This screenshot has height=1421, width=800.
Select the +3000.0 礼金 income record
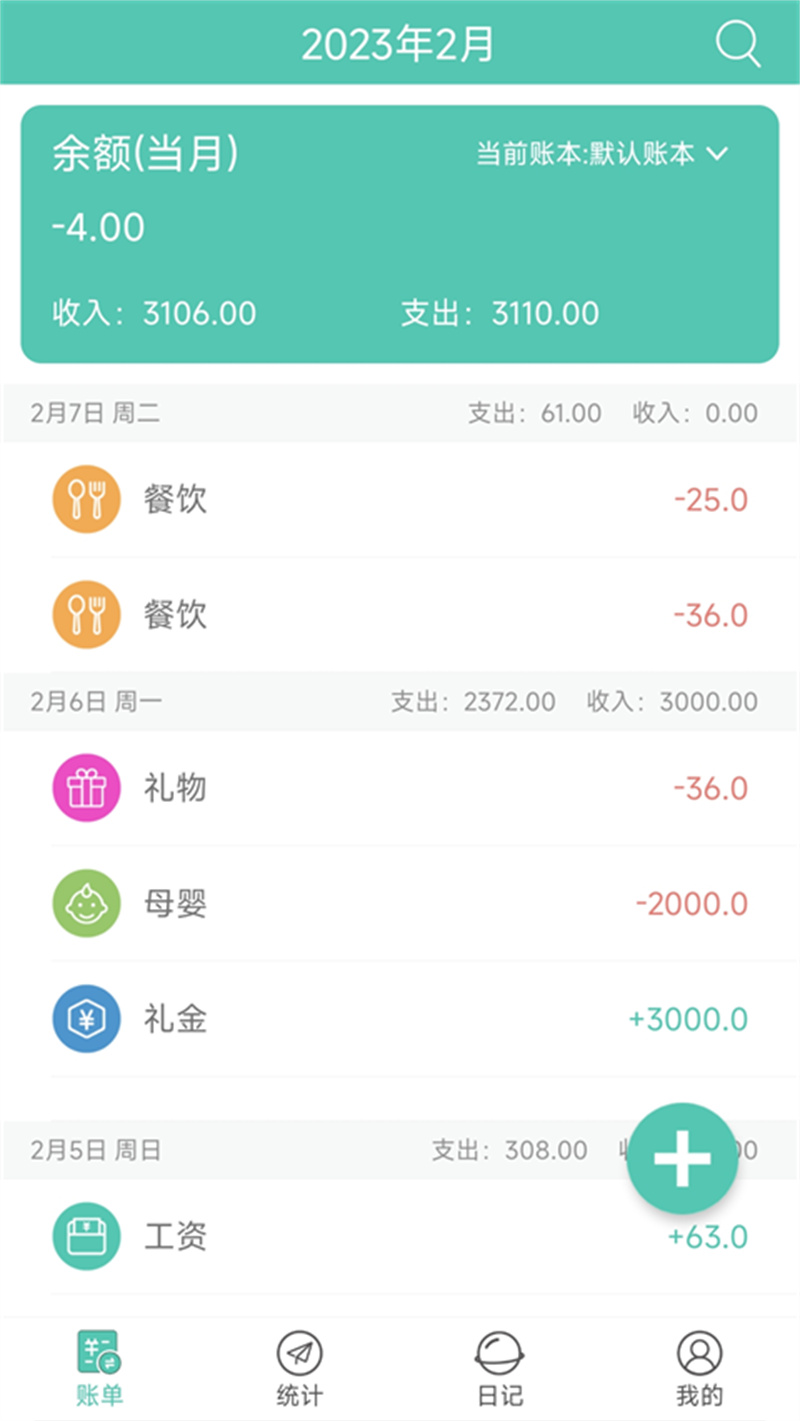[400, 1019]
